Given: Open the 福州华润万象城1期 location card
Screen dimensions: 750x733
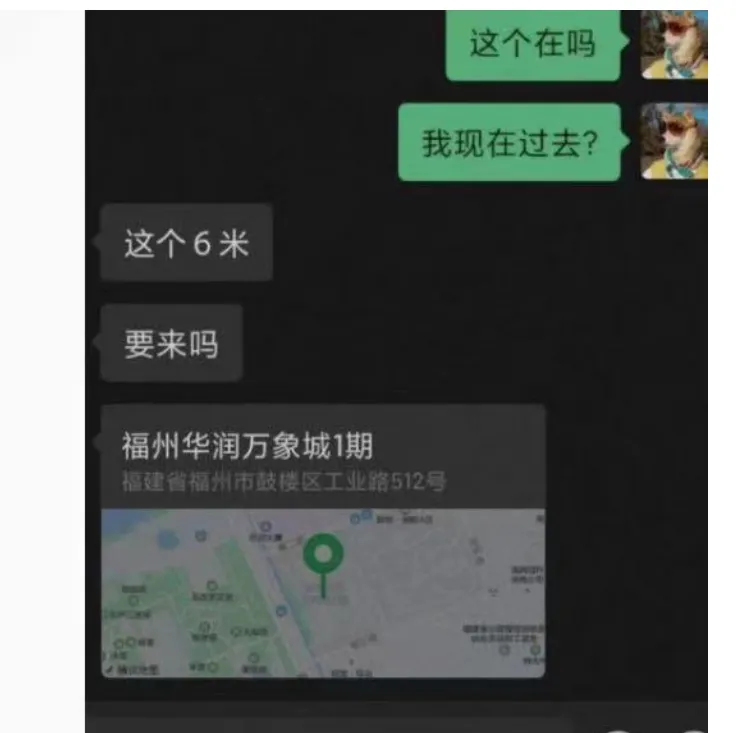Looking at the screenshot, I should (x=323, y=540).
